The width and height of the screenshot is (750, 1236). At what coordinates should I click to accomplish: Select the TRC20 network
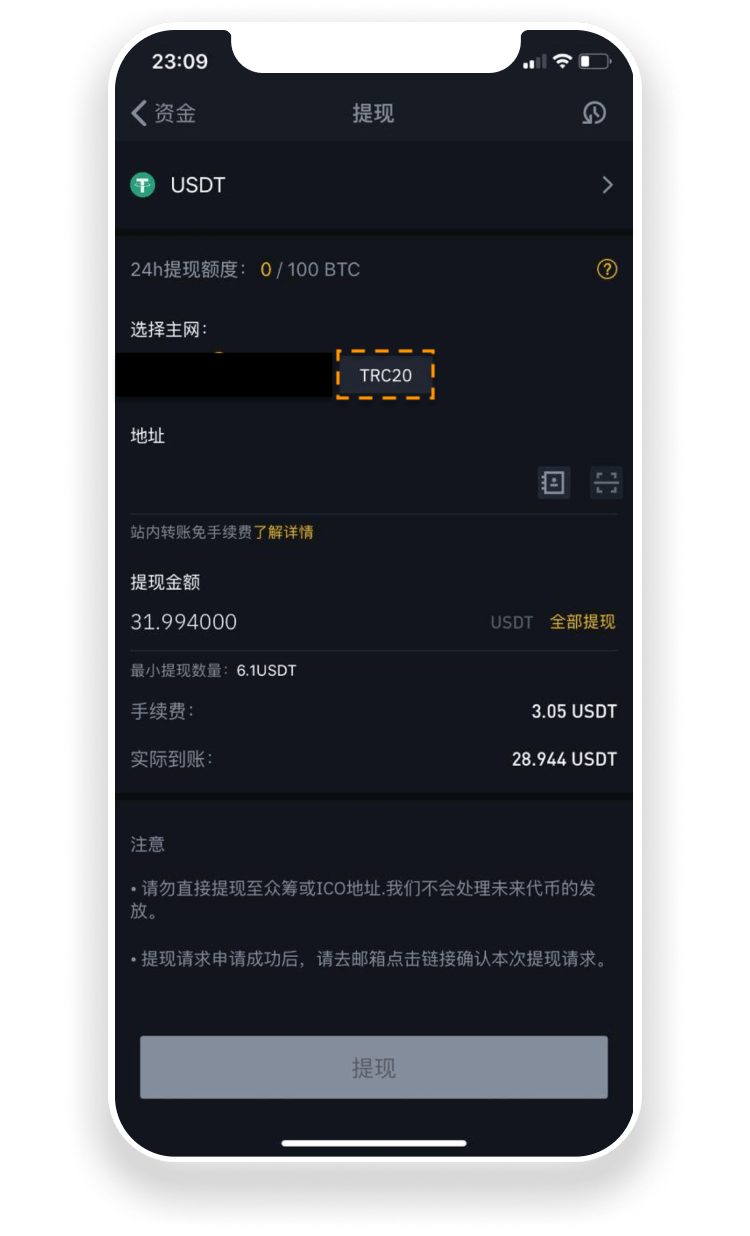pyautogui.click(x=386, y=376)
